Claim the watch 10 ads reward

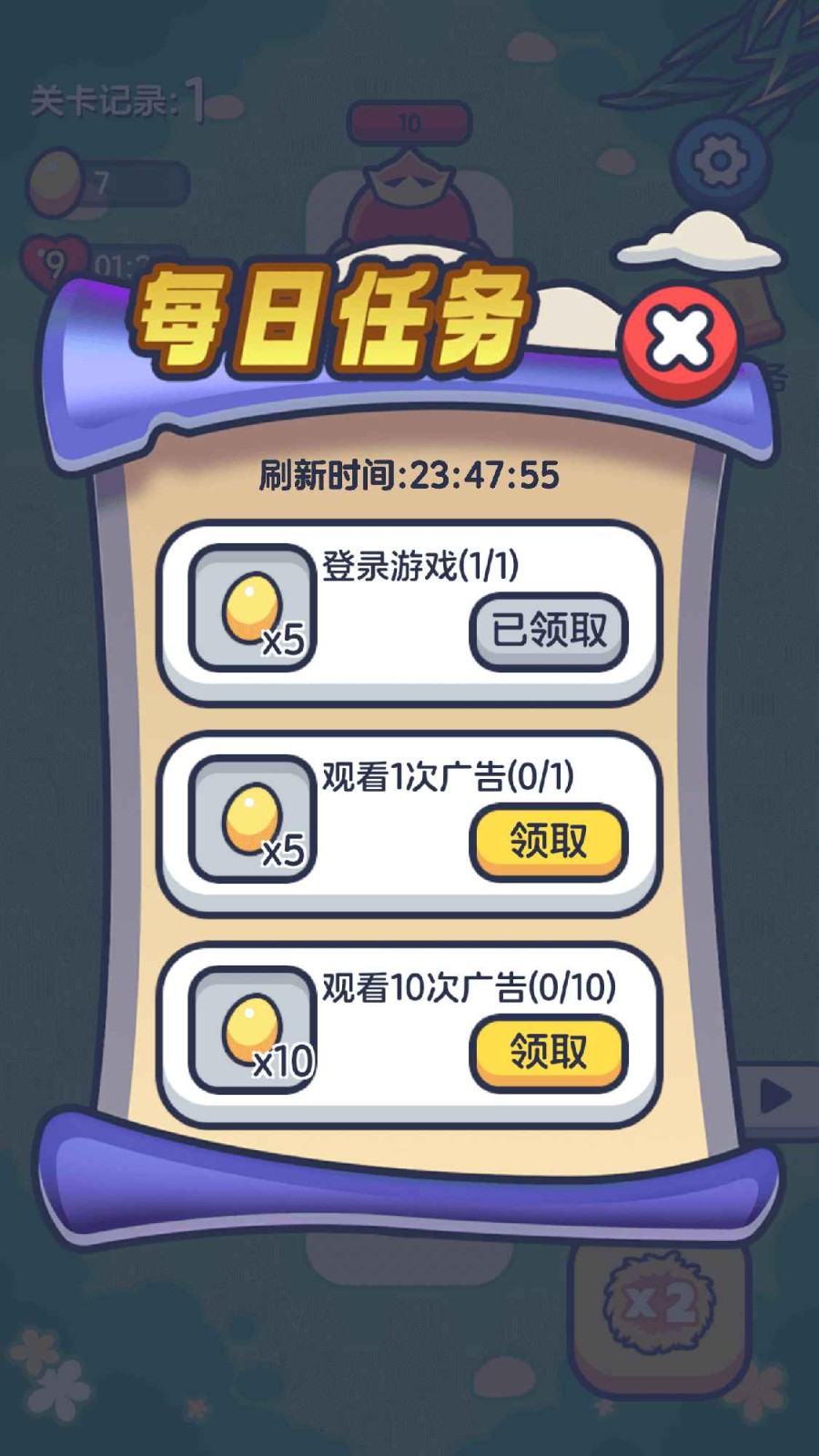click(x=548, y=1052)
